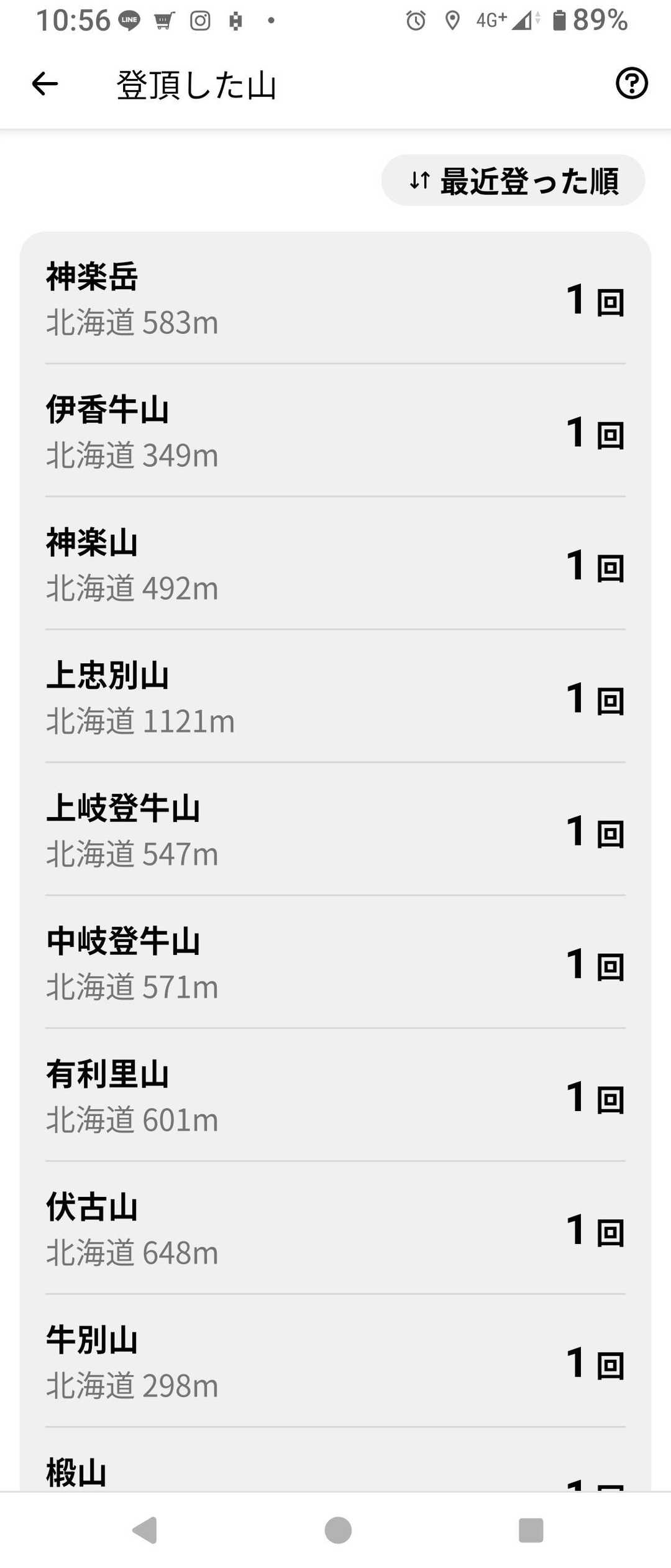This screenshot has height=1568, width=671.
Task: Open recent apps via the square button
Action: click(x=531, y=1530)
